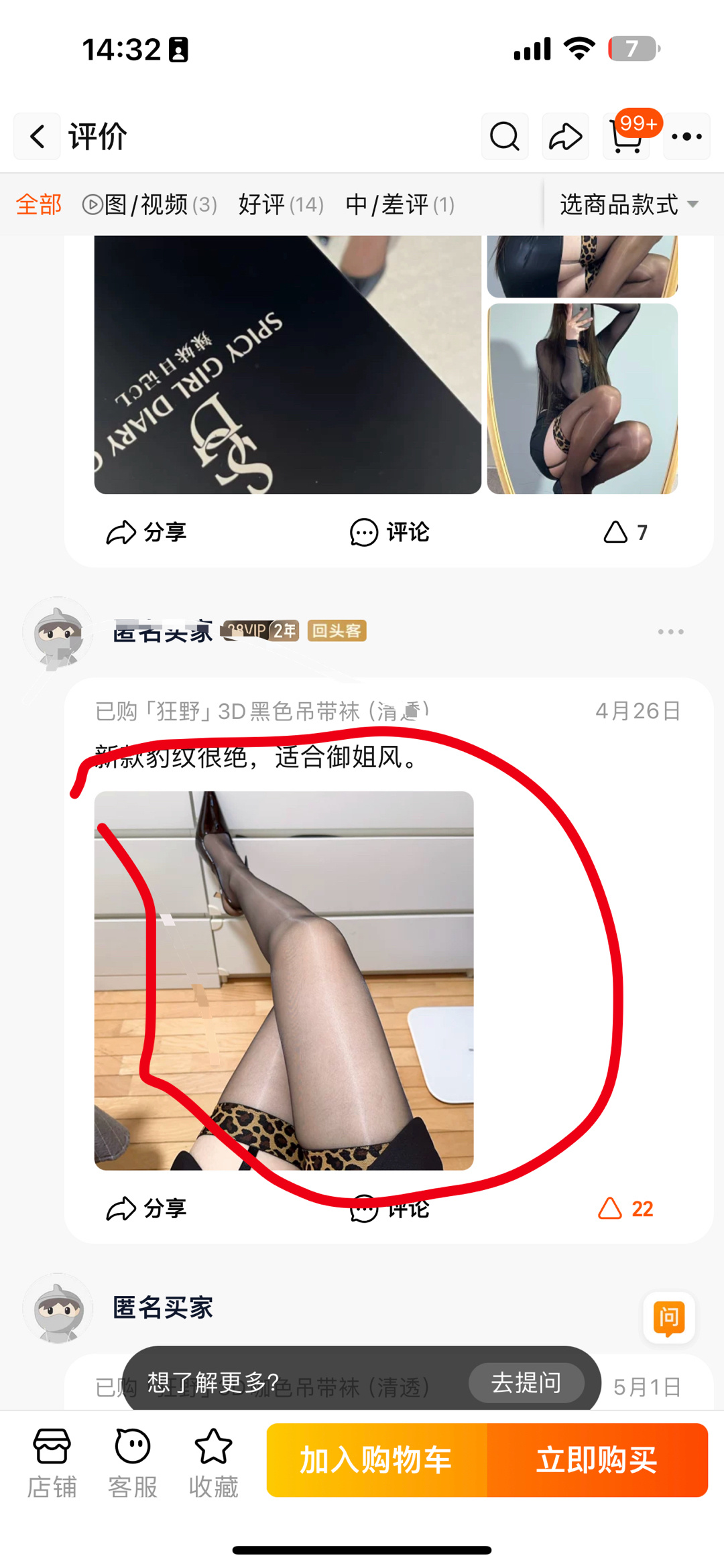Image resolution: width=724 pixels, height=1568 pixels.
Task: Open the 店铺 store page
Action: click(x=52, y=1463)
